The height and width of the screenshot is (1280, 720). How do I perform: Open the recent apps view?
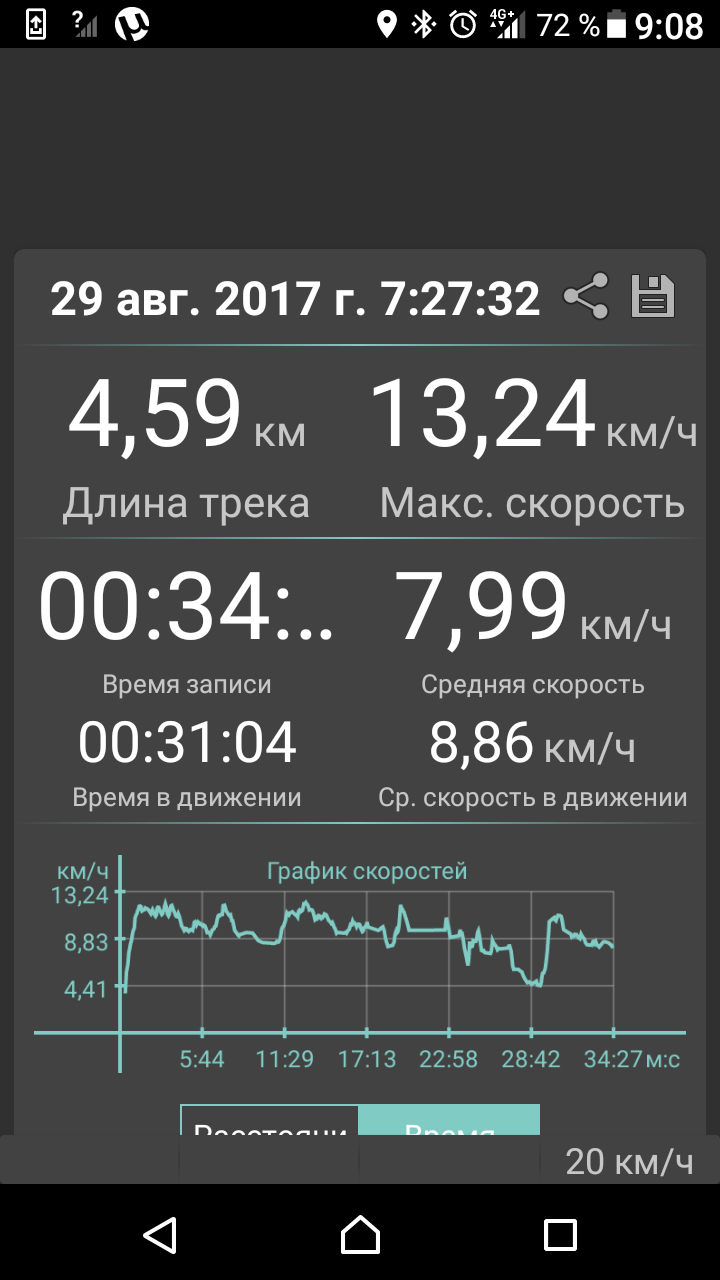pos(560,1234)
